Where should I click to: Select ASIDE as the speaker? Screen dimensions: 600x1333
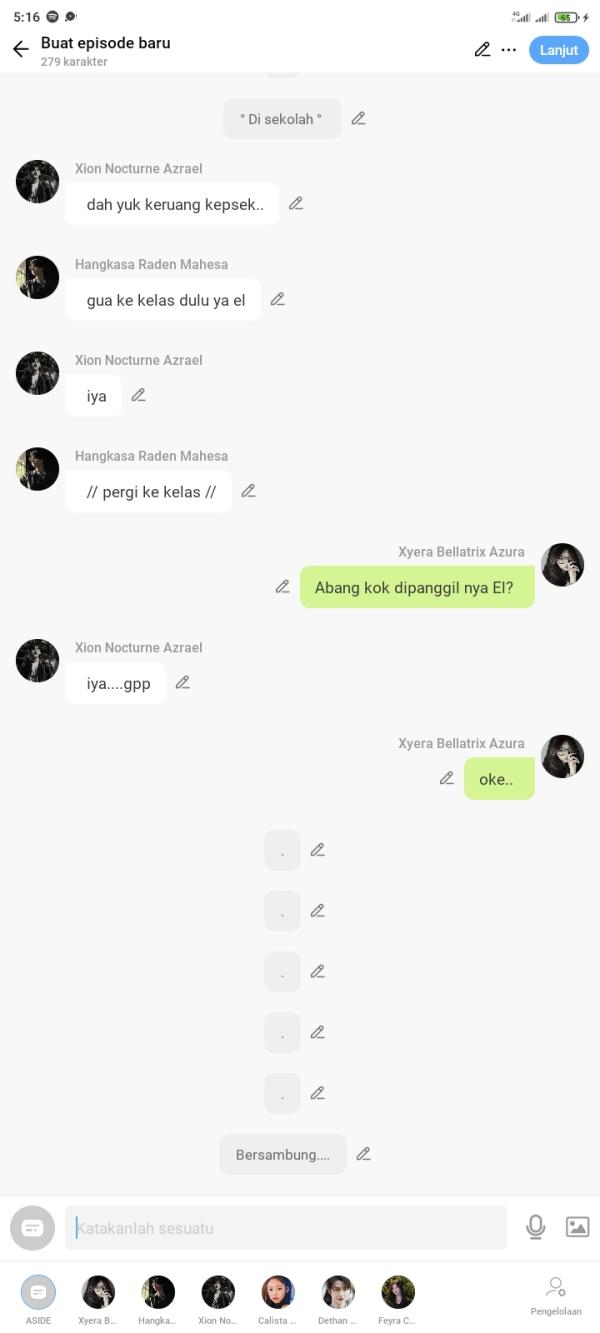pyautogui.click(x=38, y=1292)
